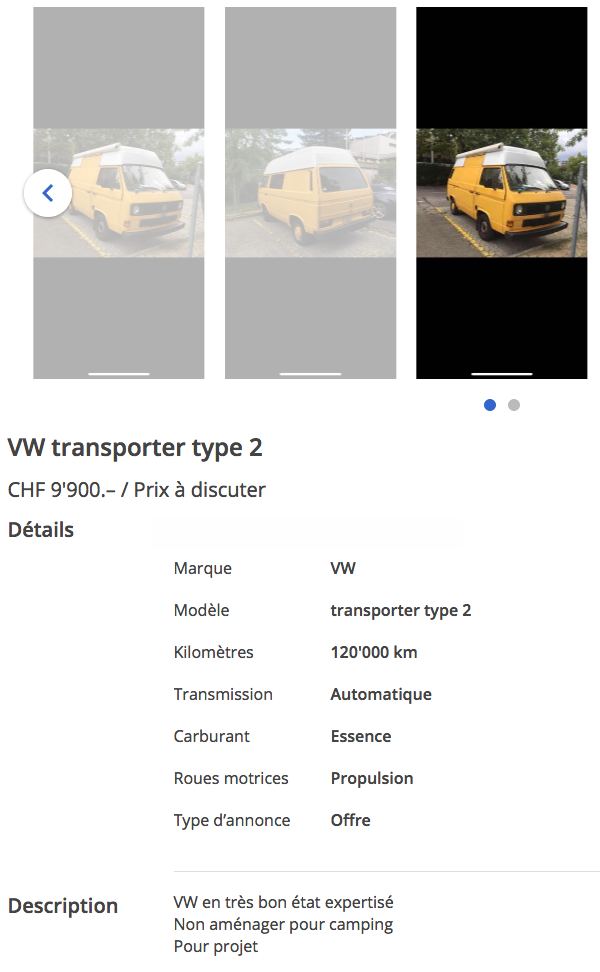Open the third van photo with the black background
Viewport: 600px width, 972px height.
pos(501,193)
